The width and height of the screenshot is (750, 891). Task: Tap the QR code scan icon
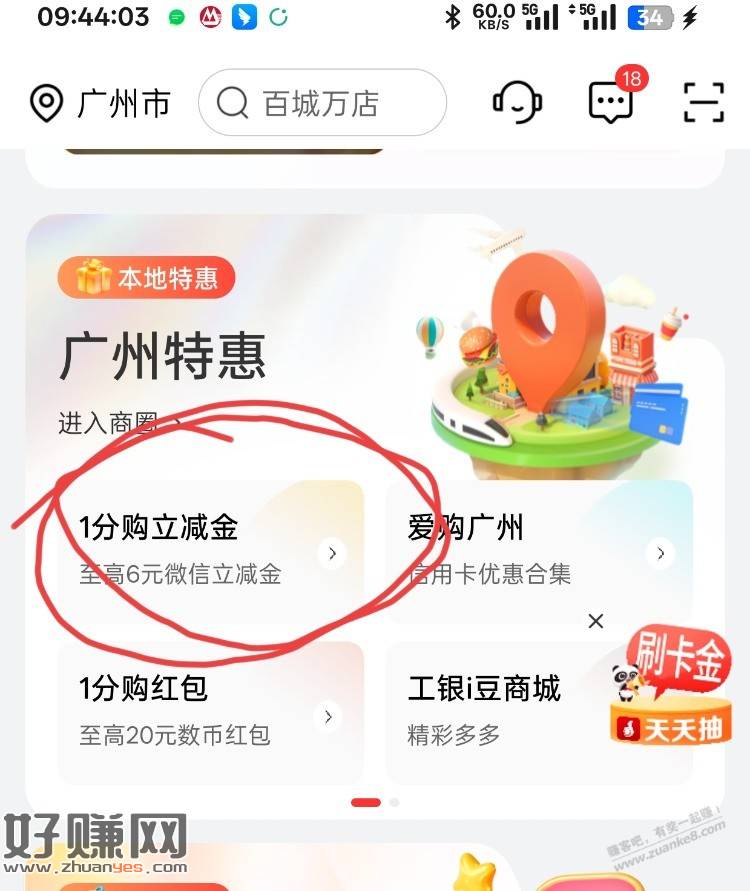(x=703, y=102)
